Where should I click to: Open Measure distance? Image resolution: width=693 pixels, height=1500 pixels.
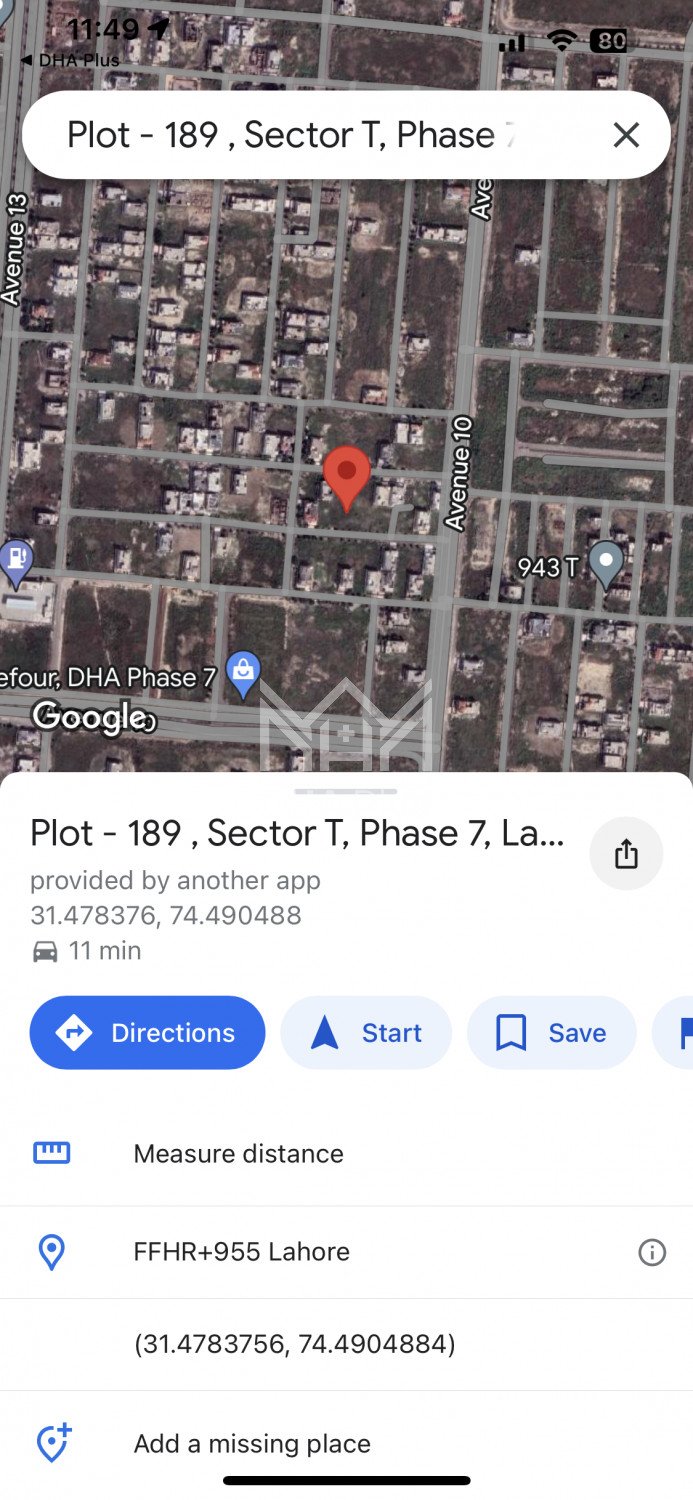[238, 1153]
